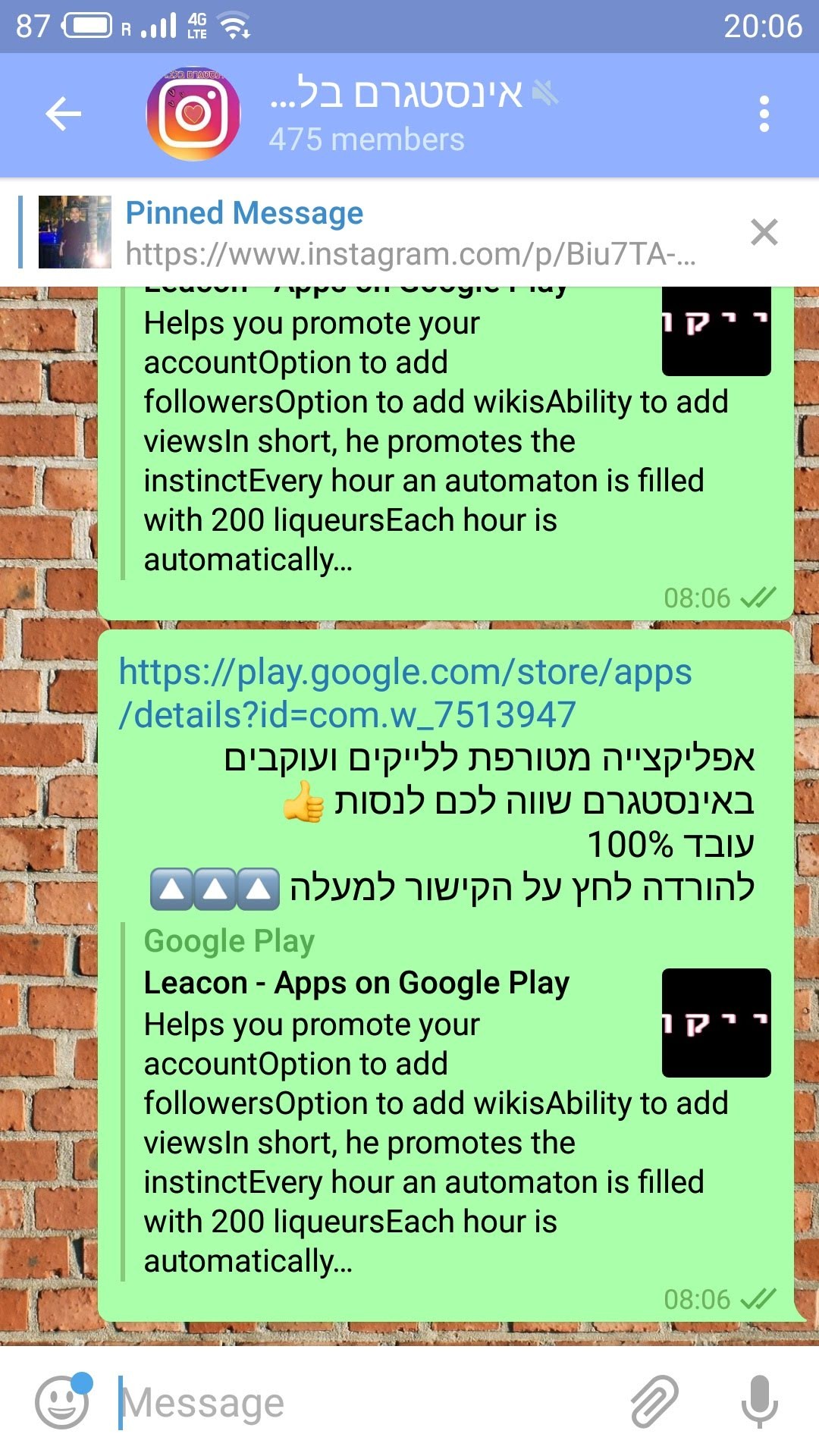Viewport: 819px width, 1456px height.
Task: Tap the microphone to record voice
Action: pos(760,1402)
